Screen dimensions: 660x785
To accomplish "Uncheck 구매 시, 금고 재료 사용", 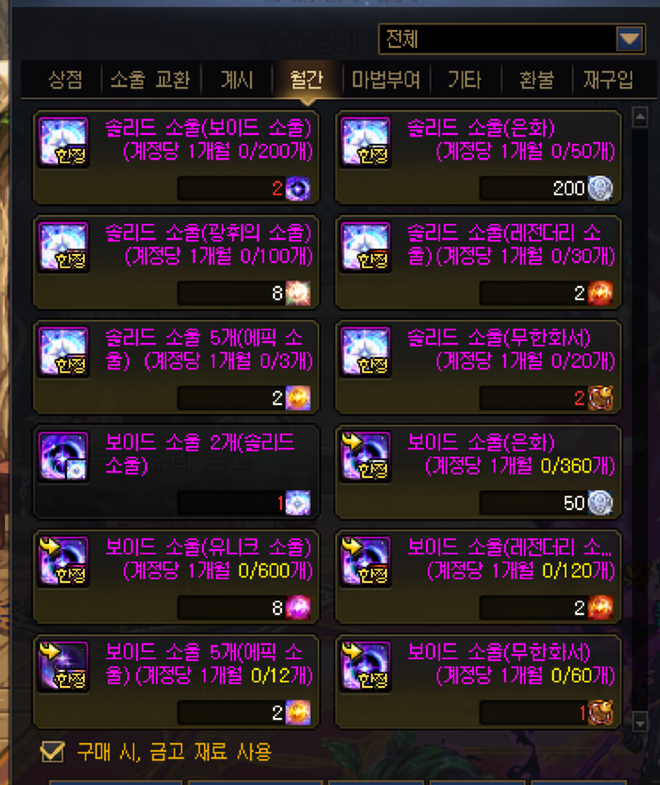I will pos(46,750).
